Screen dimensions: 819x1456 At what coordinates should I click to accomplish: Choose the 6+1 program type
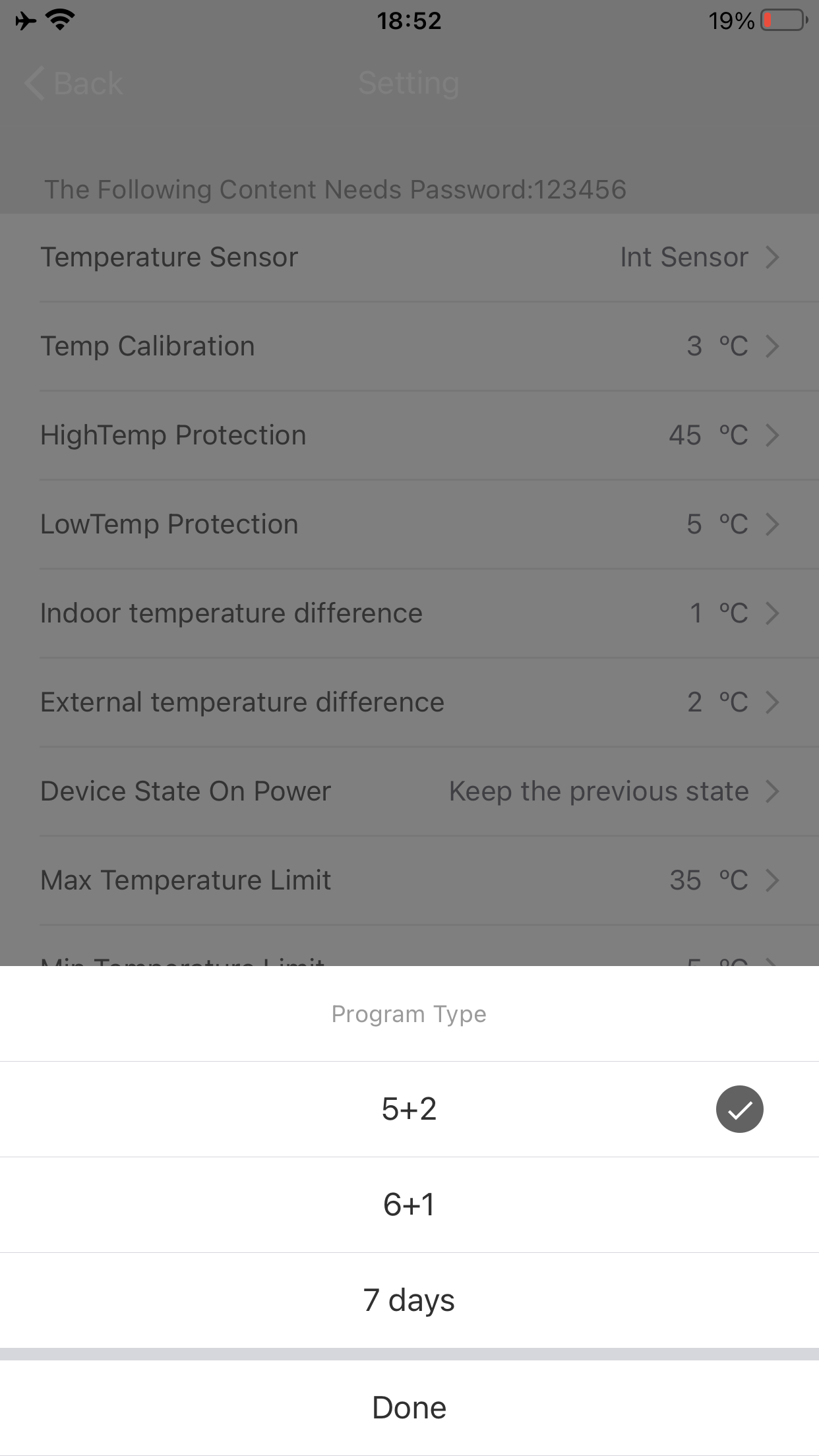[409, 1205]
